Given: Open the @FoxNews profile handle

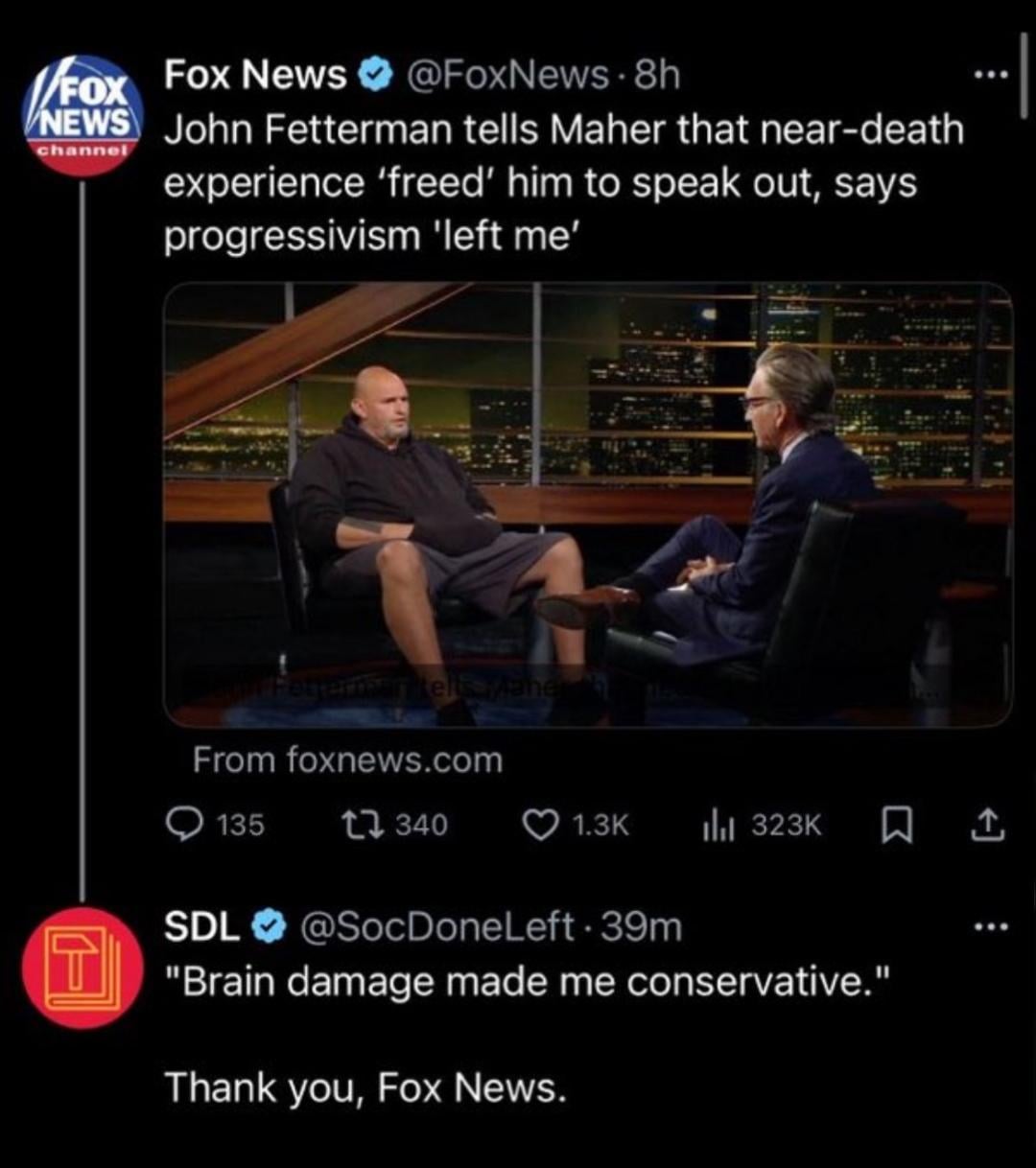Looking at the screenshot, I should pos(507,75).
